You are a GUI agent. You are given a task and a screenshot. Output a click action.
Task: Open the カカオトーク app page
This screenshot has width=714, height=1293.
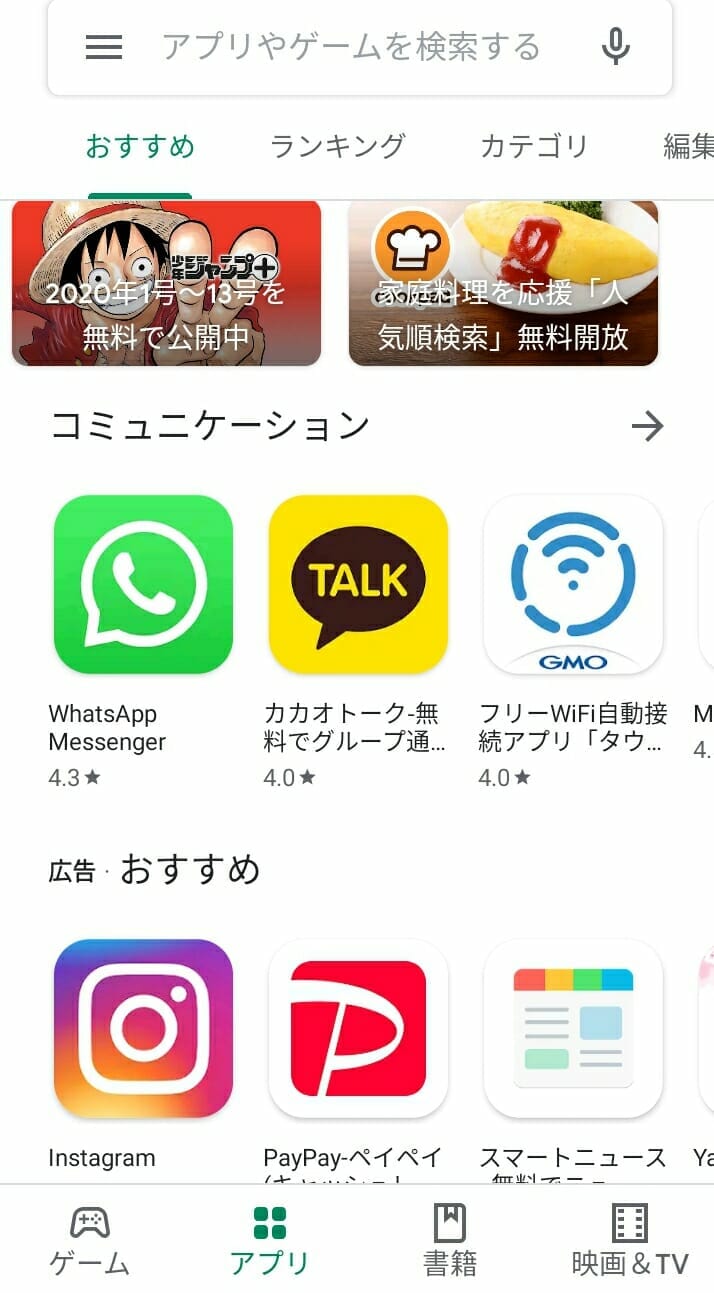point(358,584)
